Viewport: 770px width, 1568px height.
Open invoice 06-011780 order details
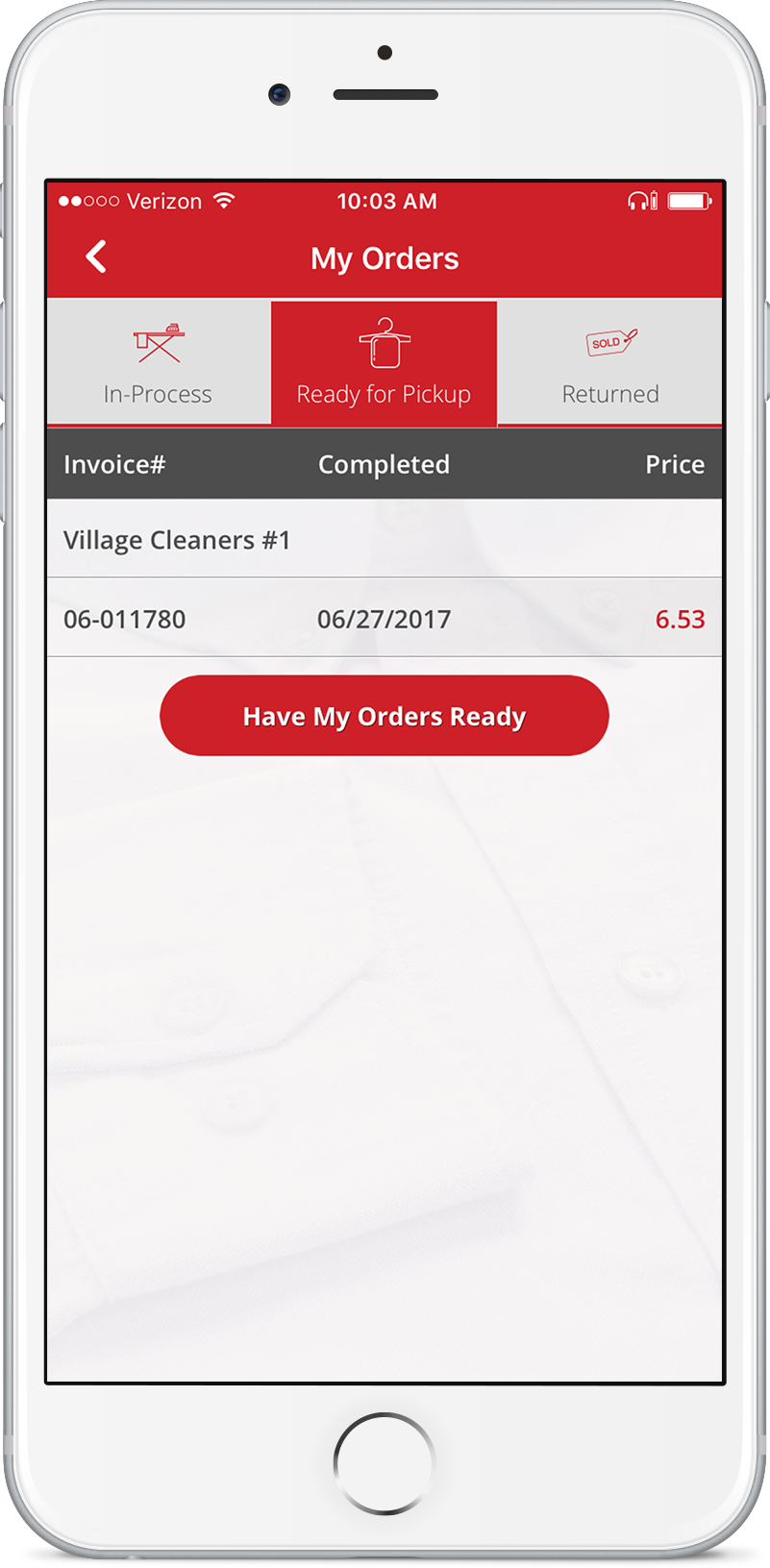click(384, 619)
